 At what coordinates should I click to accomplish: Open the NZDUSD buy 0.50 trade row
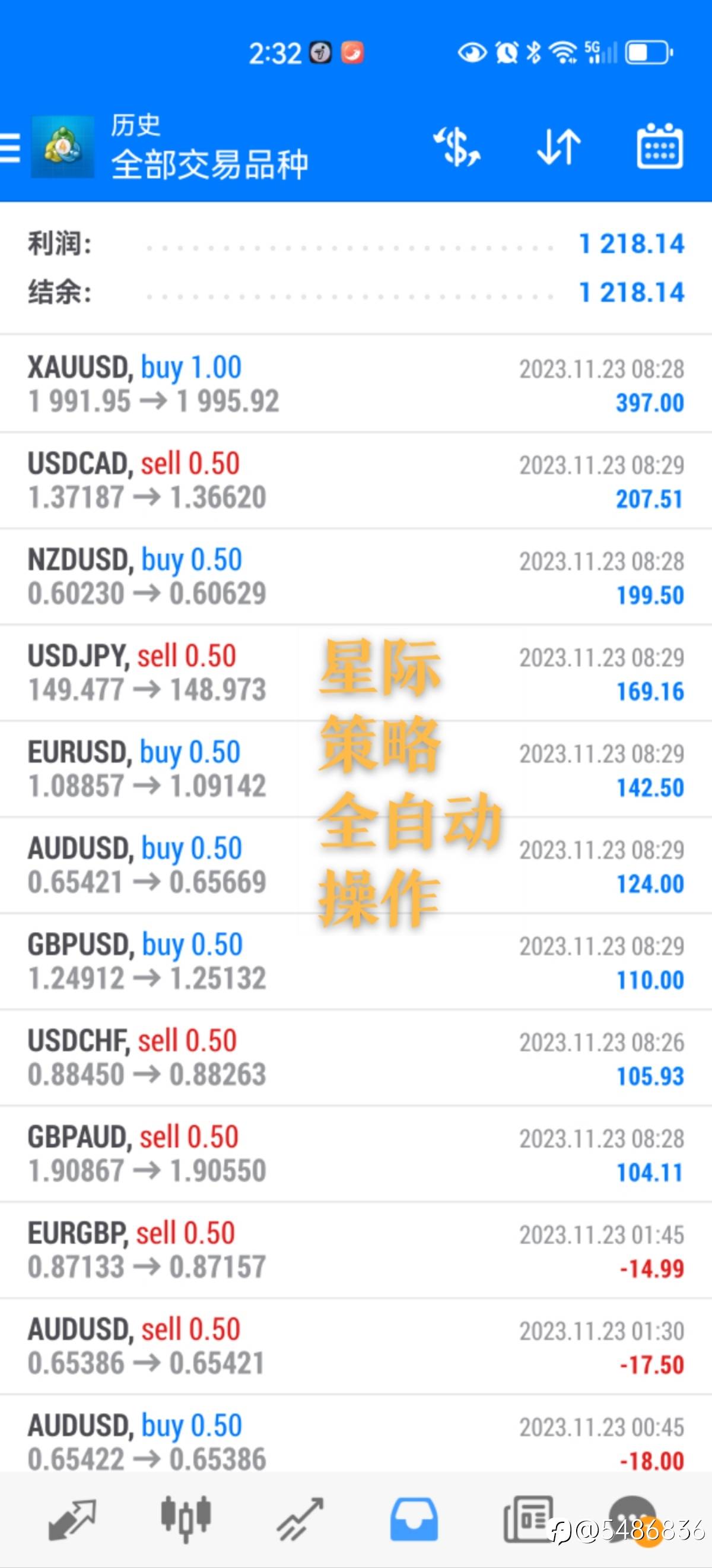coord(356,576)
